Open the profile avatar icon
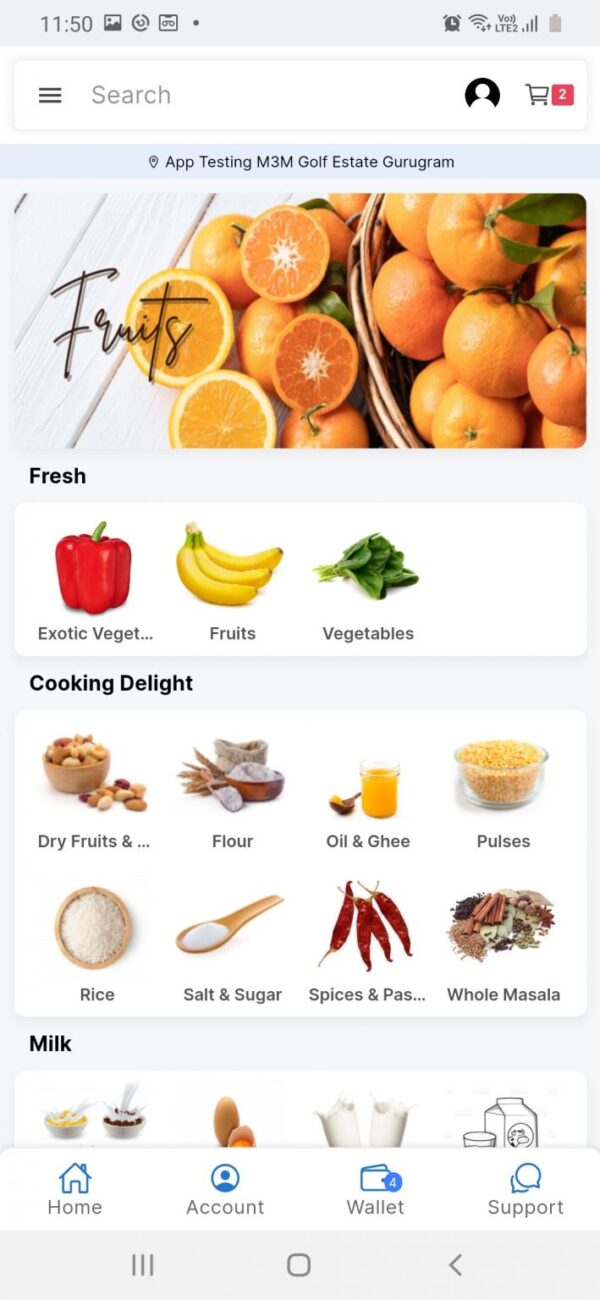Viewport: 600px width, 1300px height. (x=482, y=94)
